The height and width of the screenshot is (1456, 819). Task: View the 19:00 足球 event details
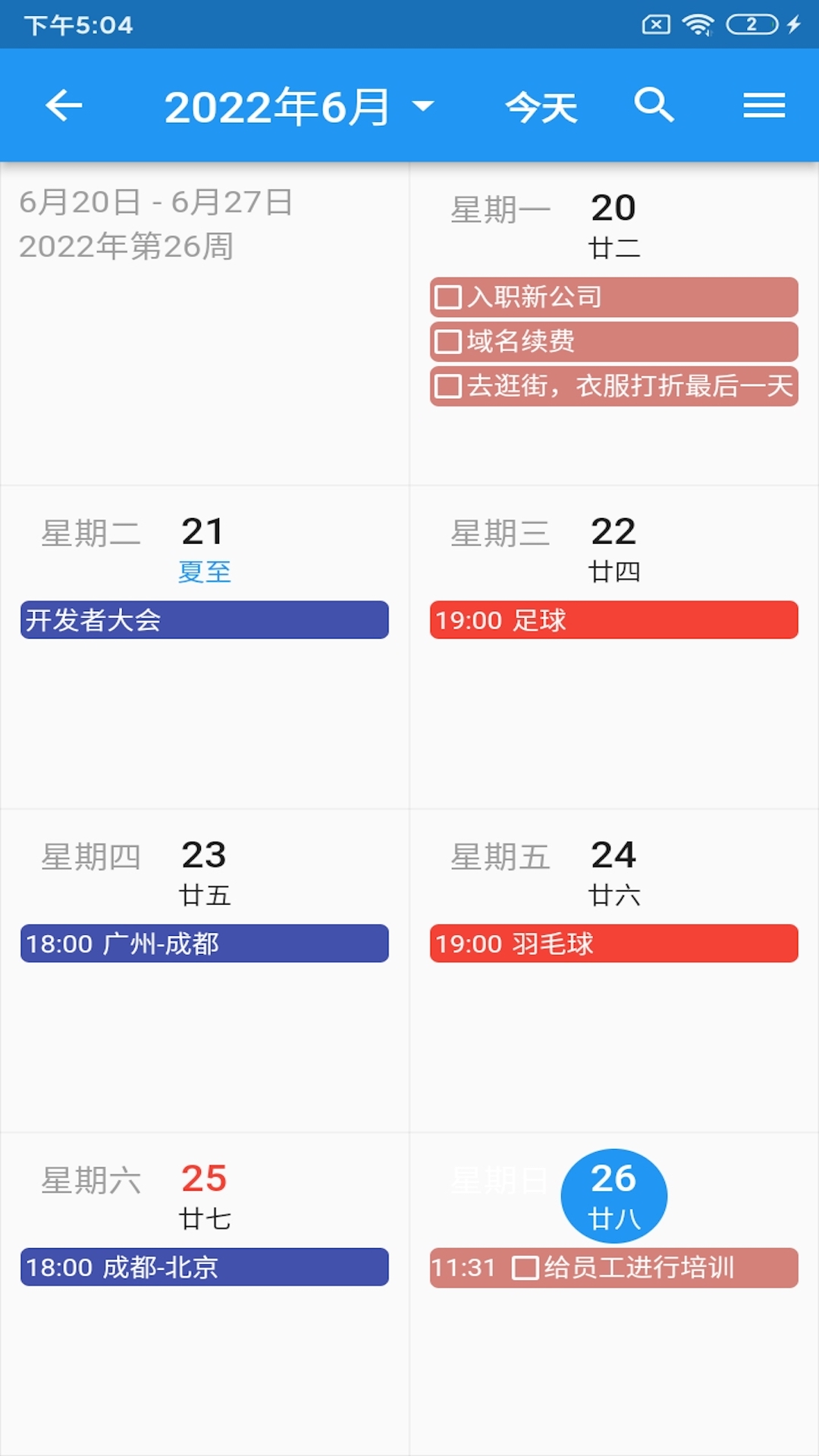613,620
